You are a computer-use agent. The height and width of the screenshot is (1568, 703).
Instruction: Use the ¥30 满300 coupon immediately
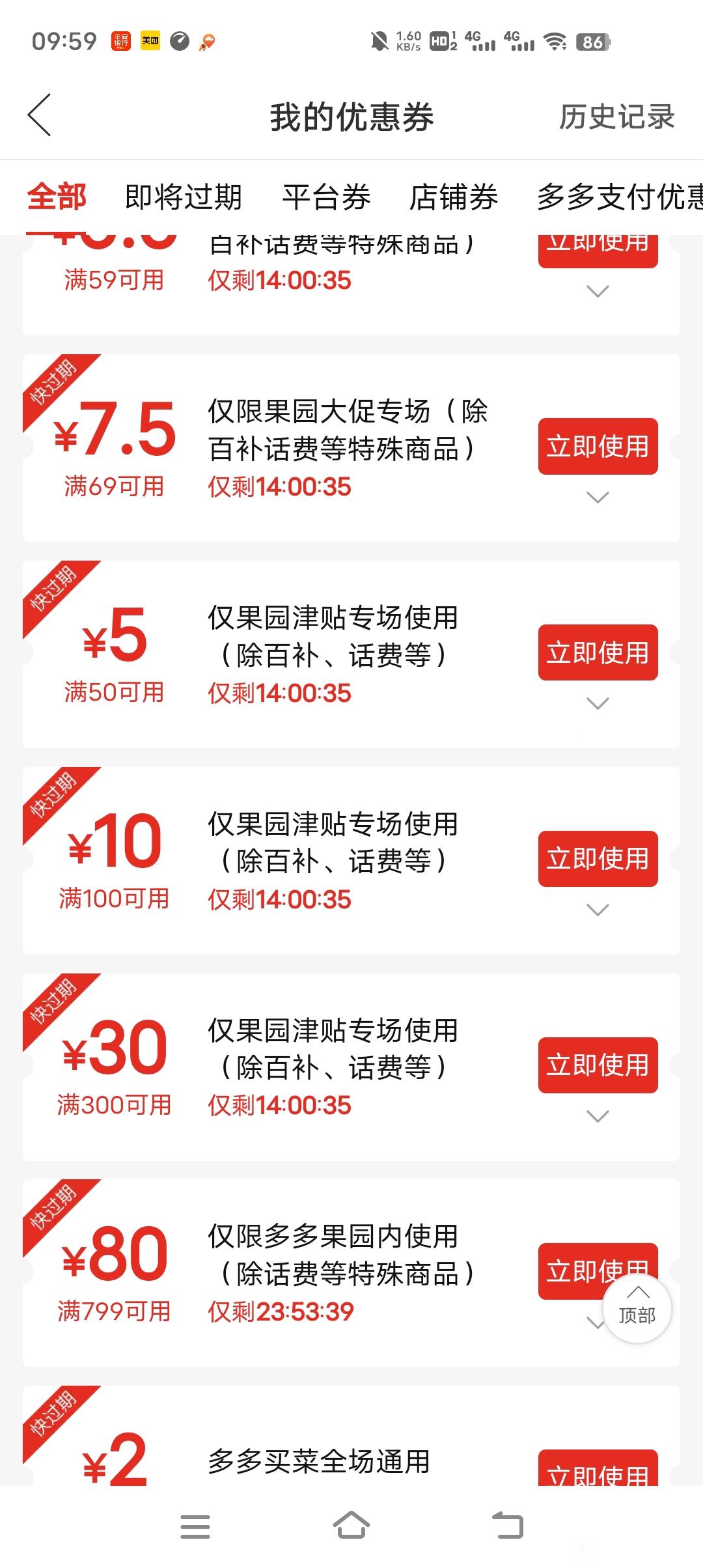tap(598, 1065)
